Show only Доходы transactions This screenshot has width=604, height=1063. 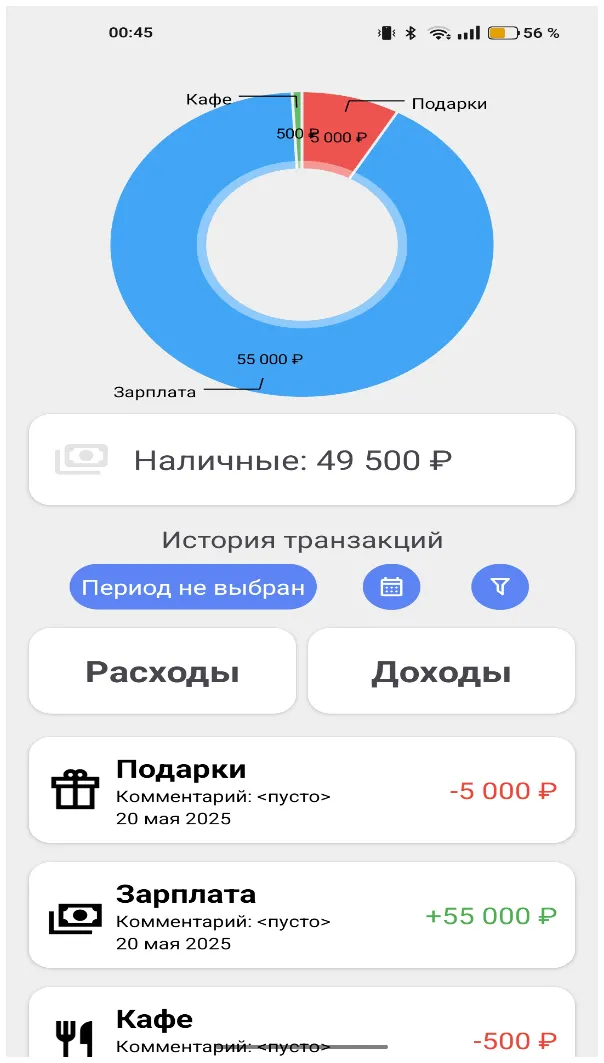point(441,671)
